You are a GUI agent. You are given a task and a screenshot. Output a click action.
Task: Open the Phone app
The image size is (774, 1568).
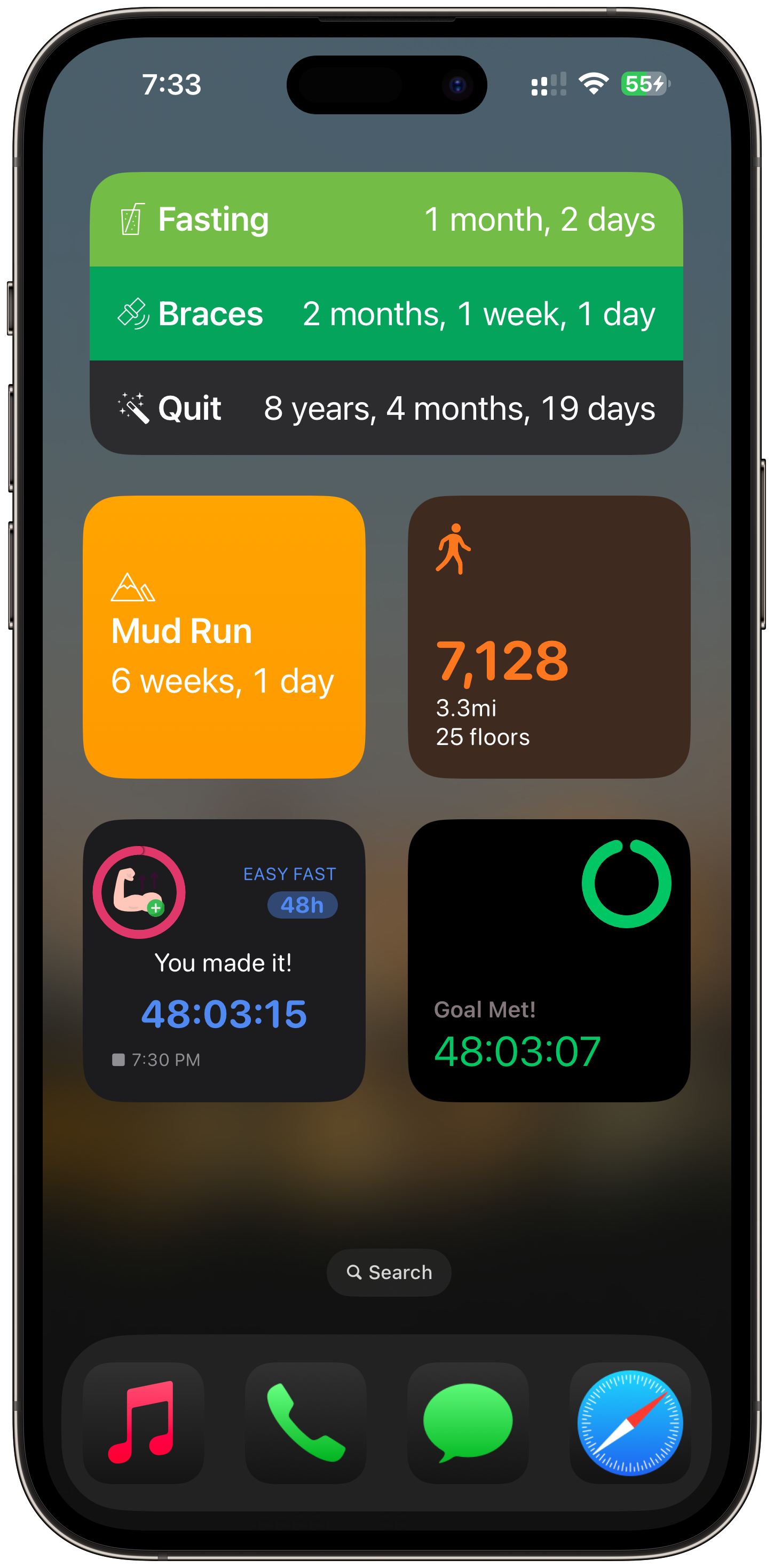pos(305,1423)
